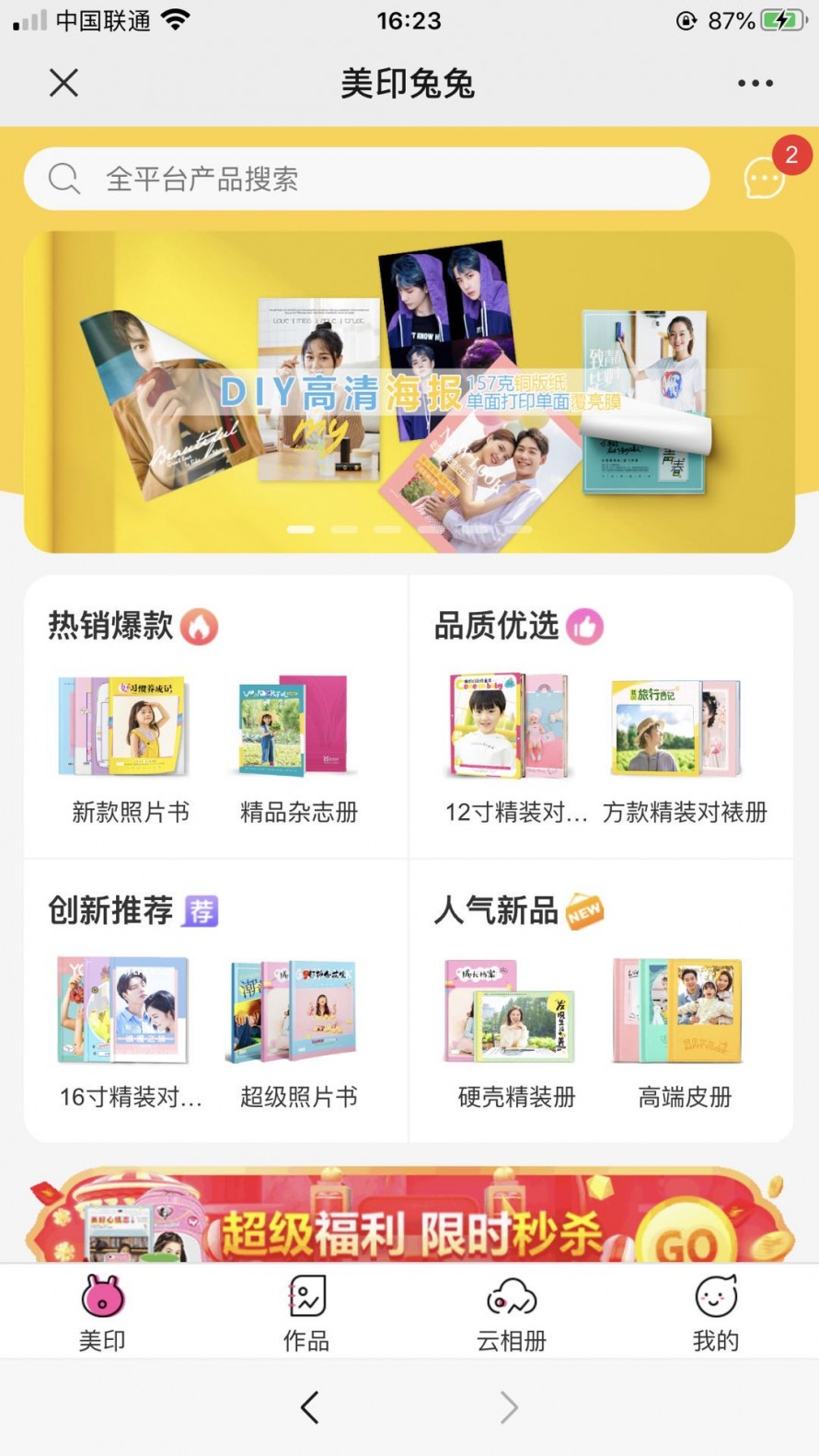Screen dimensions: 819x1456
Task: View the 高端皮册 product
Action: 684,1033
